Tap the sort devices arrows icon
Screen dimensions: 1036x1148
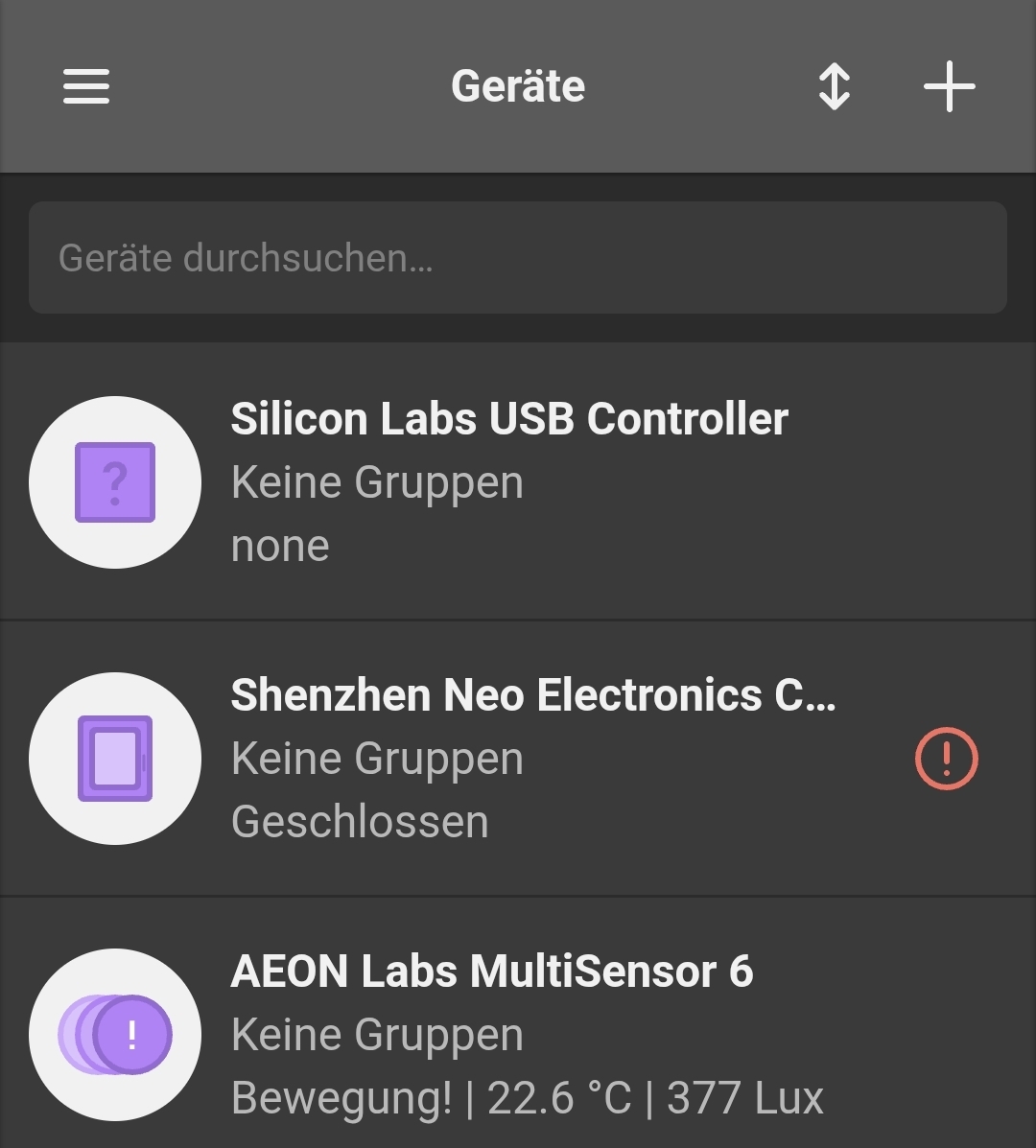[x=834, y=86]
